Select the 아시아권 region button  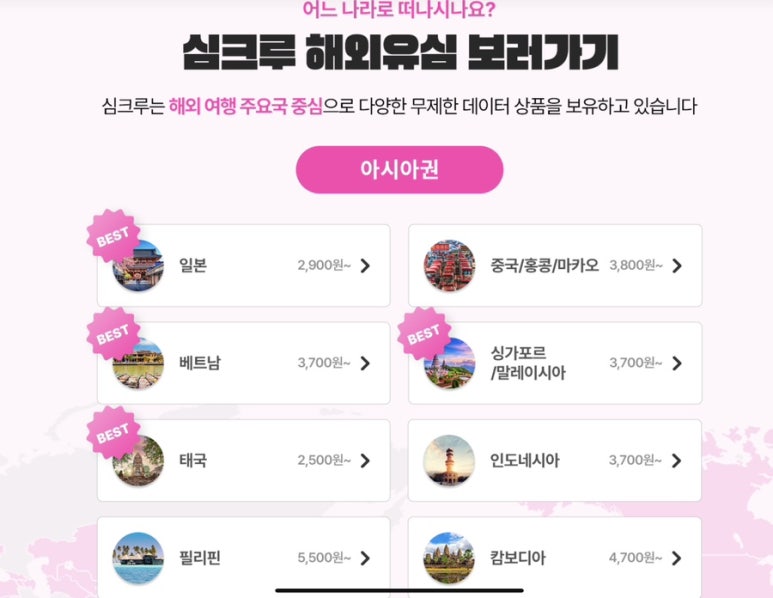[x=399, y=169]
